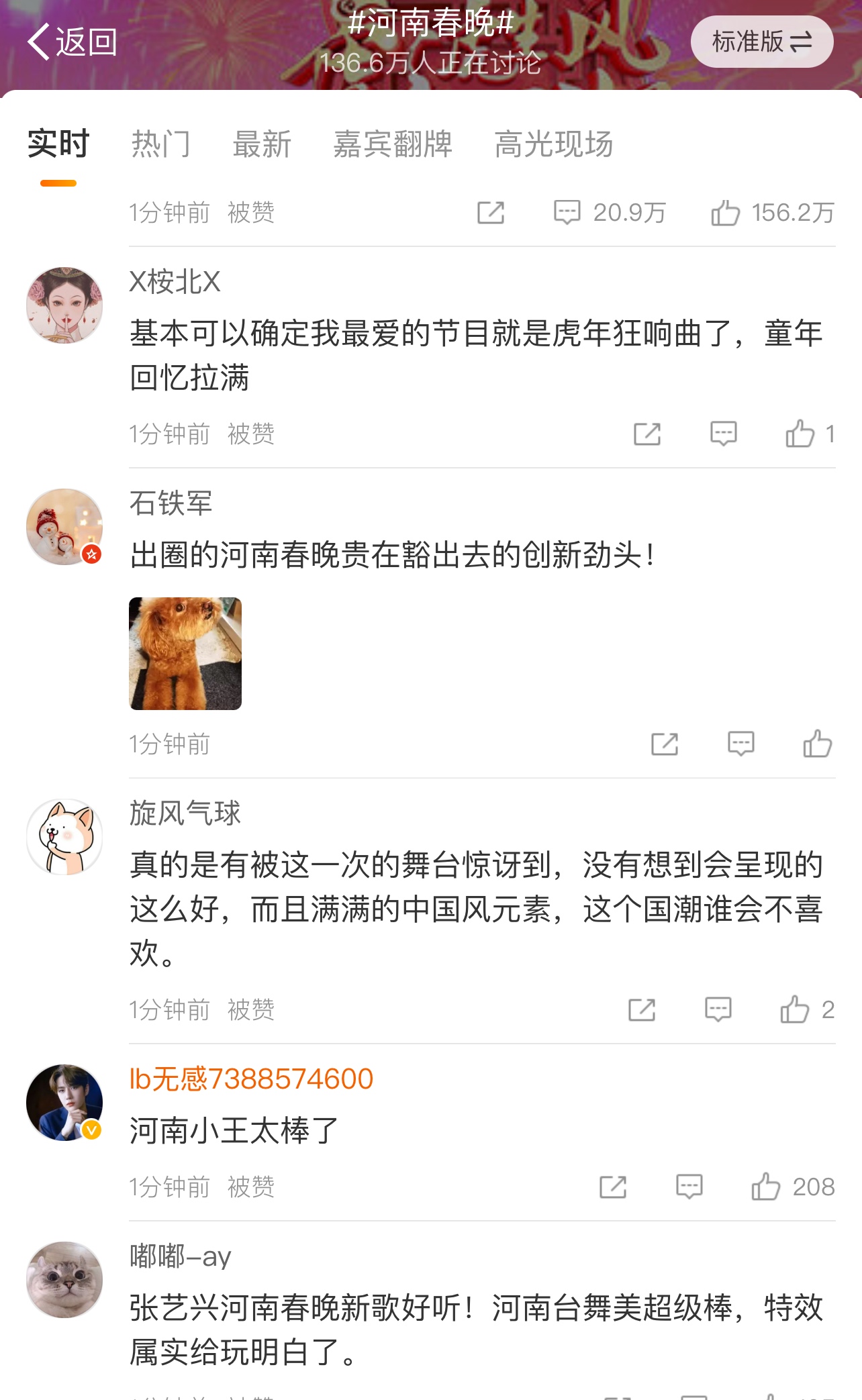Like 旋风气球's post

tap(795, 1009)
